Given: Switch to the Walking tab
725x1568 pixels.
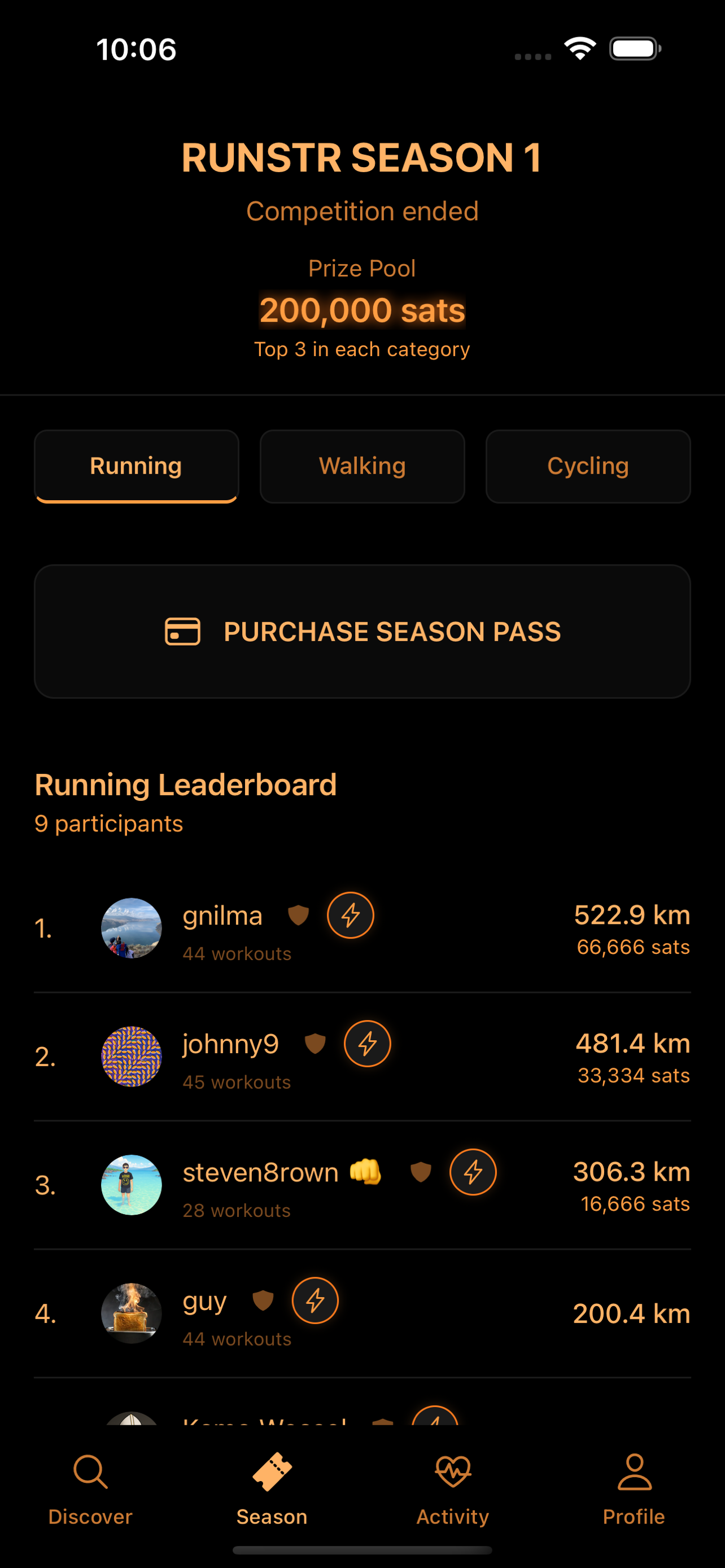Looking at the screenshot, I should 362,466.
